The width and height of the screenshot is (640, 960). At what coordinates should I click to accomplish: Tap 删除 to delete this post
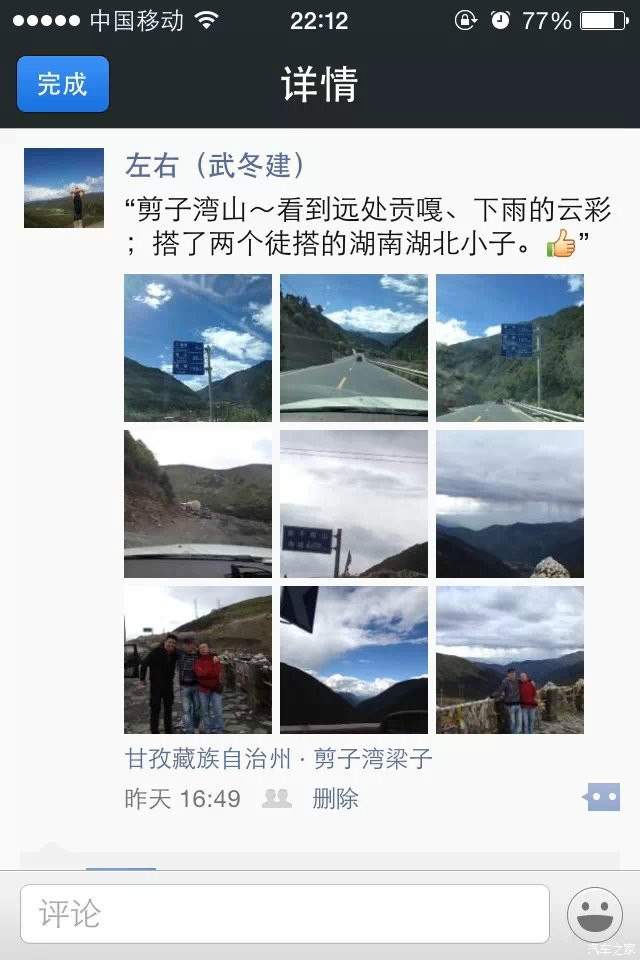pos(335,798)
